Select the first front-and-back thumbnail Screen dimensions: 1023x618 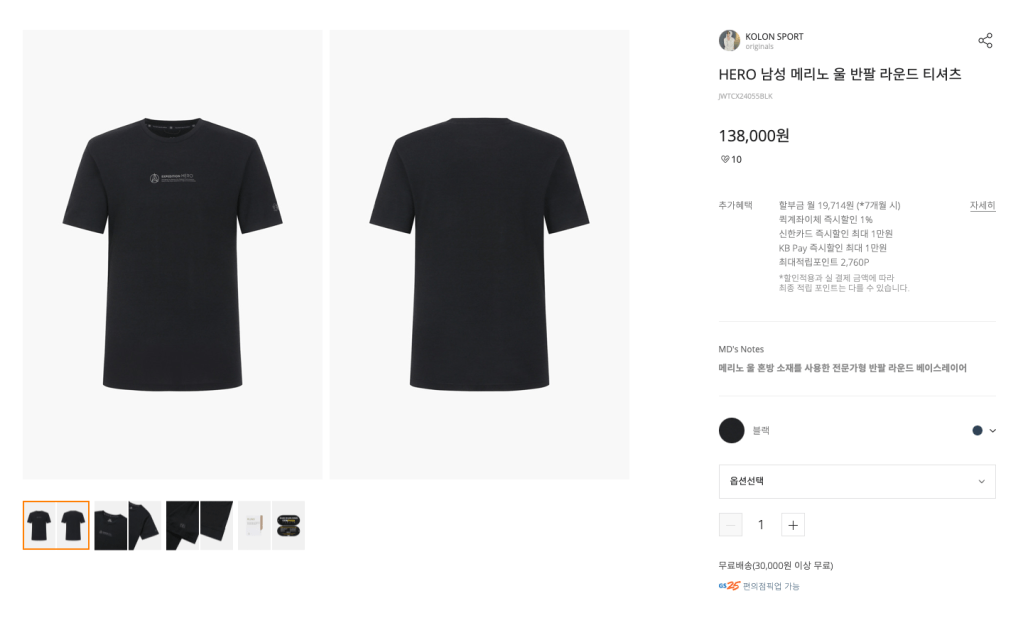click(x=56, y=525)
